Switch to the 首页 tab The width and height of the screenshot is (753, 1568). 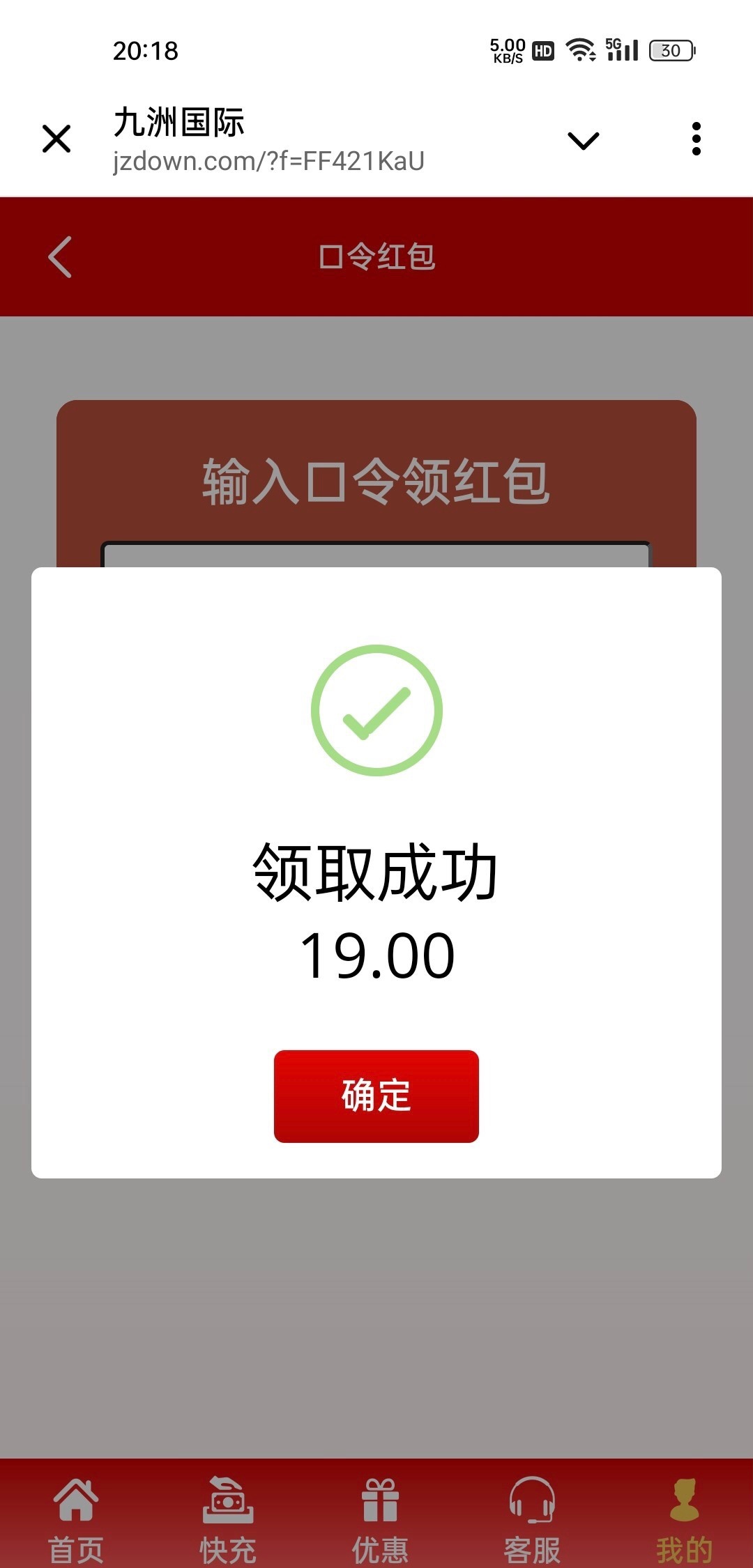click(76, 1521)
